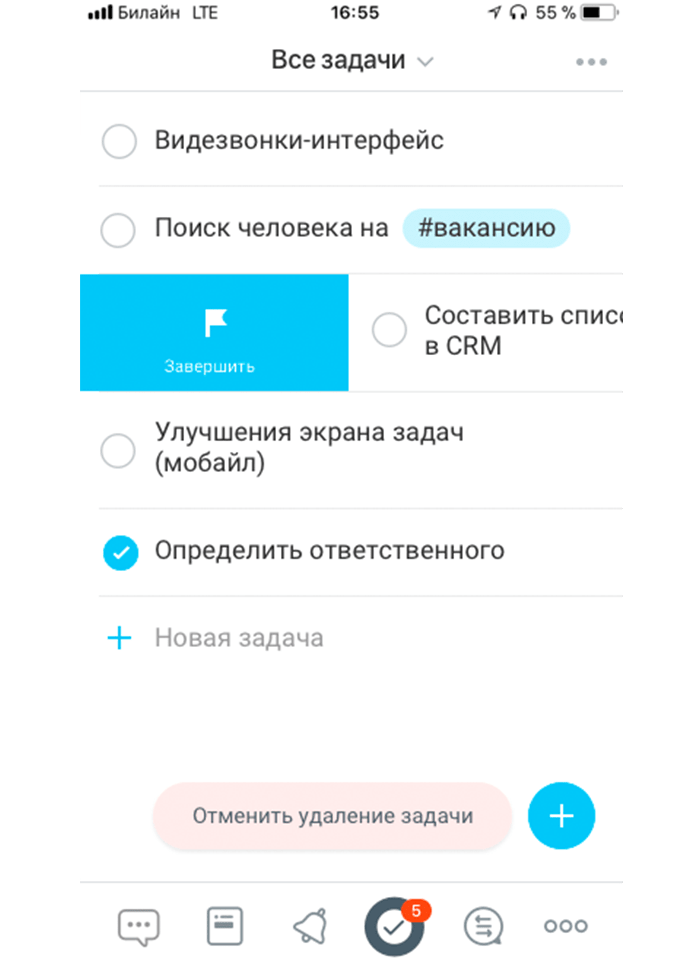Open the «Видезвонки-интерфейс» task

(299, 141)
